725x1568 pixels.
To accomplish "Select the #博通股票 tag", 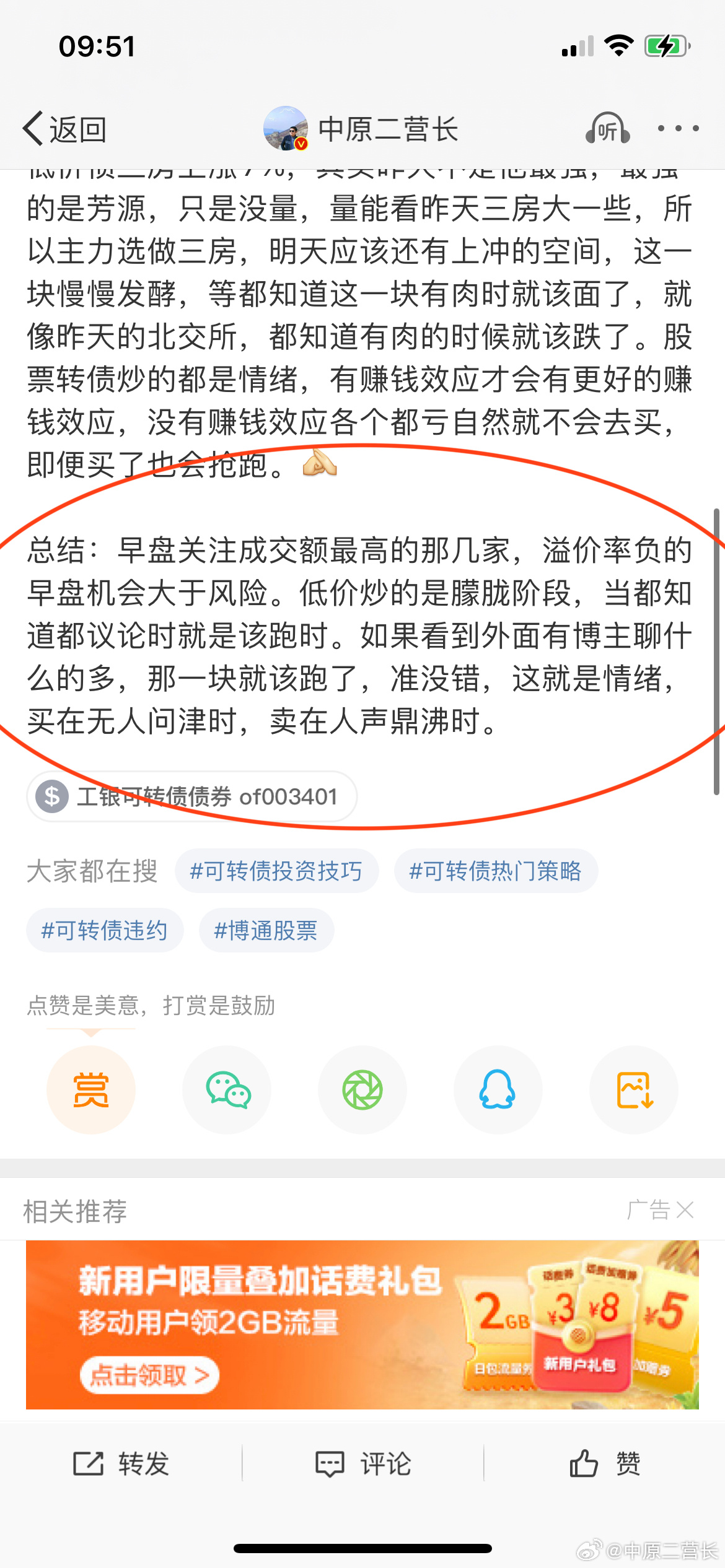I will tap(266, 930).
